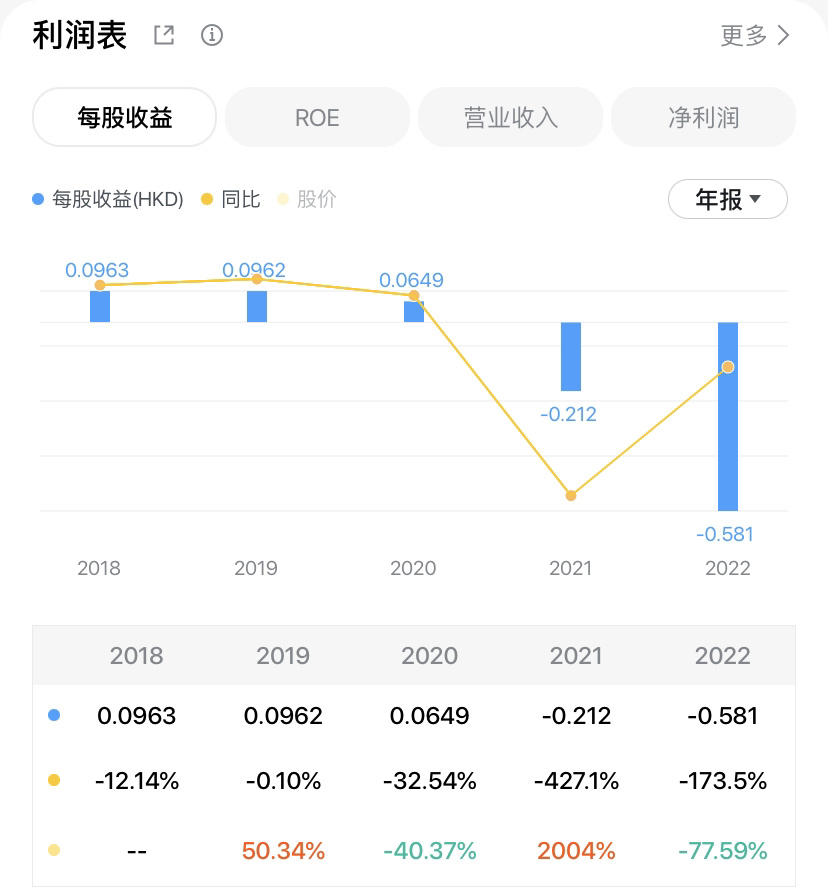Switch to the 净利润 tab

[703, 118]
